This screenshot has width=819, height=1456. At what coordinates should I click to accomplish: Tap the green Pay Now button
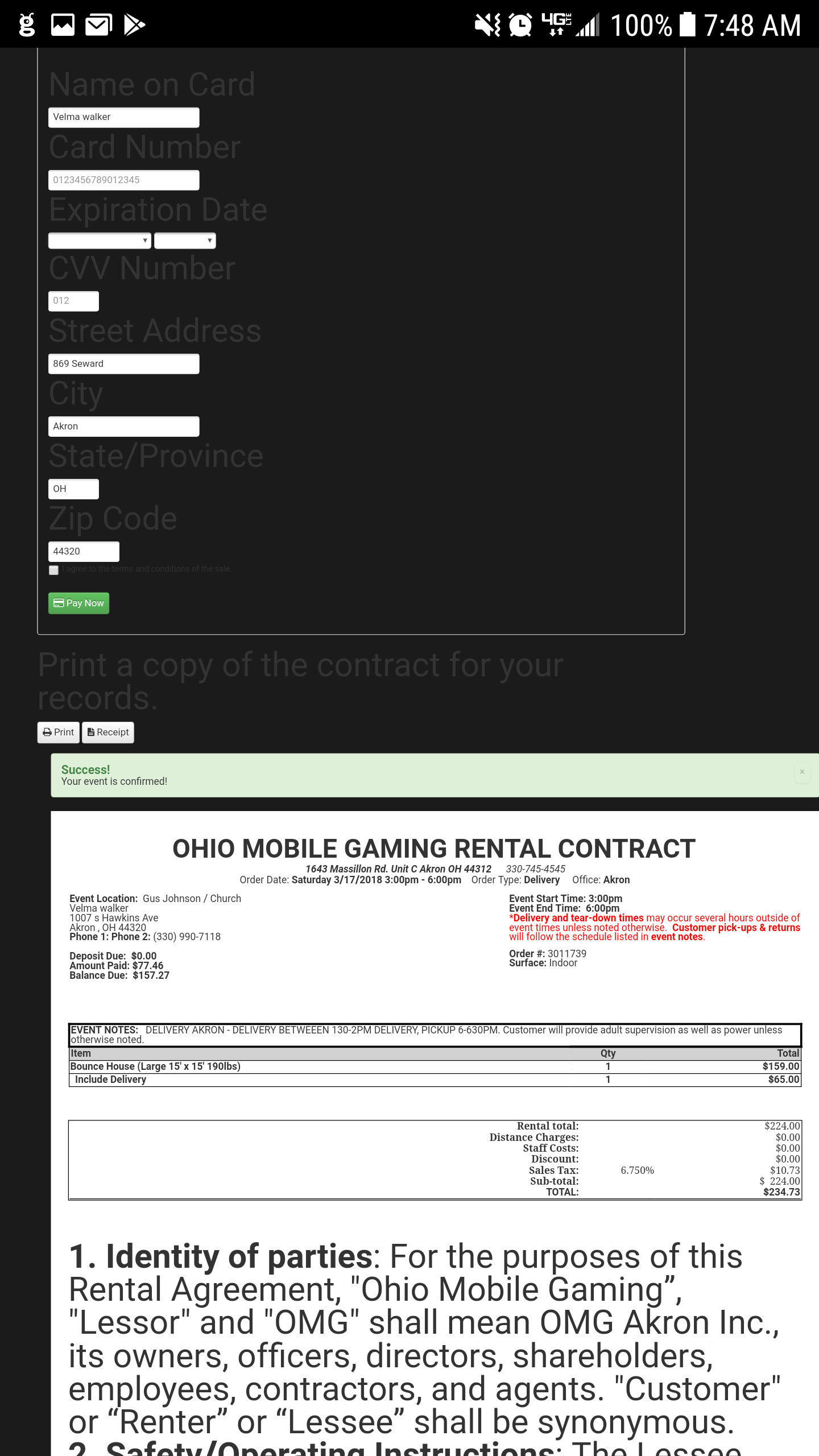78,603
